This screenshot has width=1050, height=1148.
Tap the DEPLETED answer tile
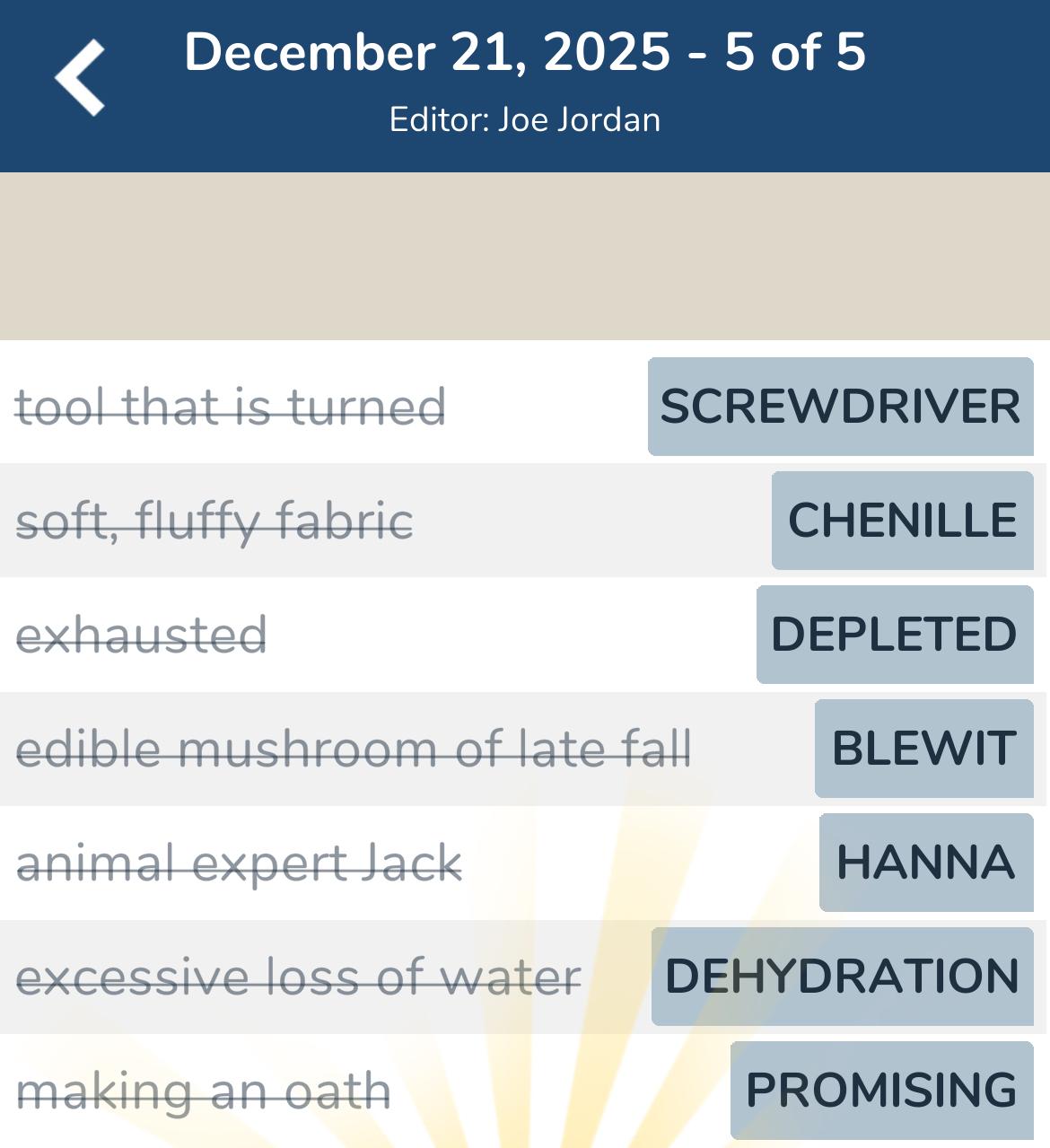click(x=894, y=635)
